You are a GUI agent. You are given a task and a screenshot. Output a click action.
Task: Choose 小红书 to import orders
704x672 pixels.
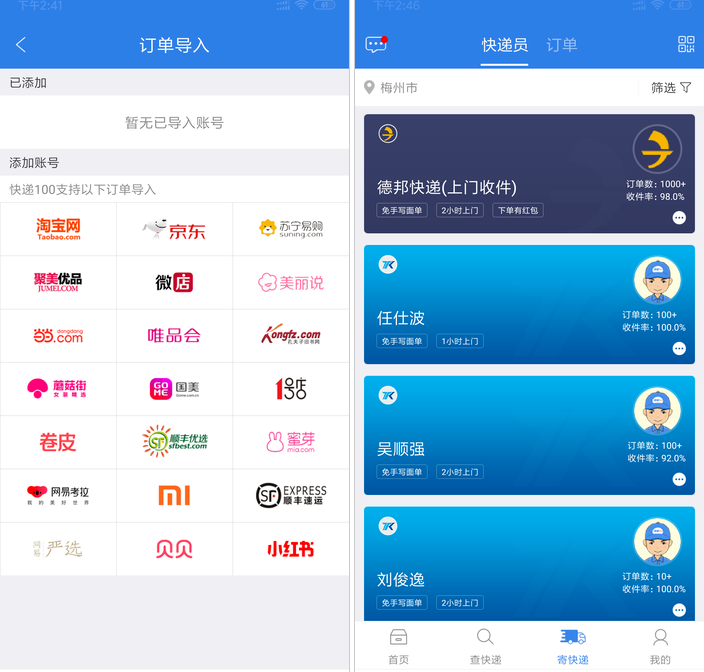(x=291, y=549)
